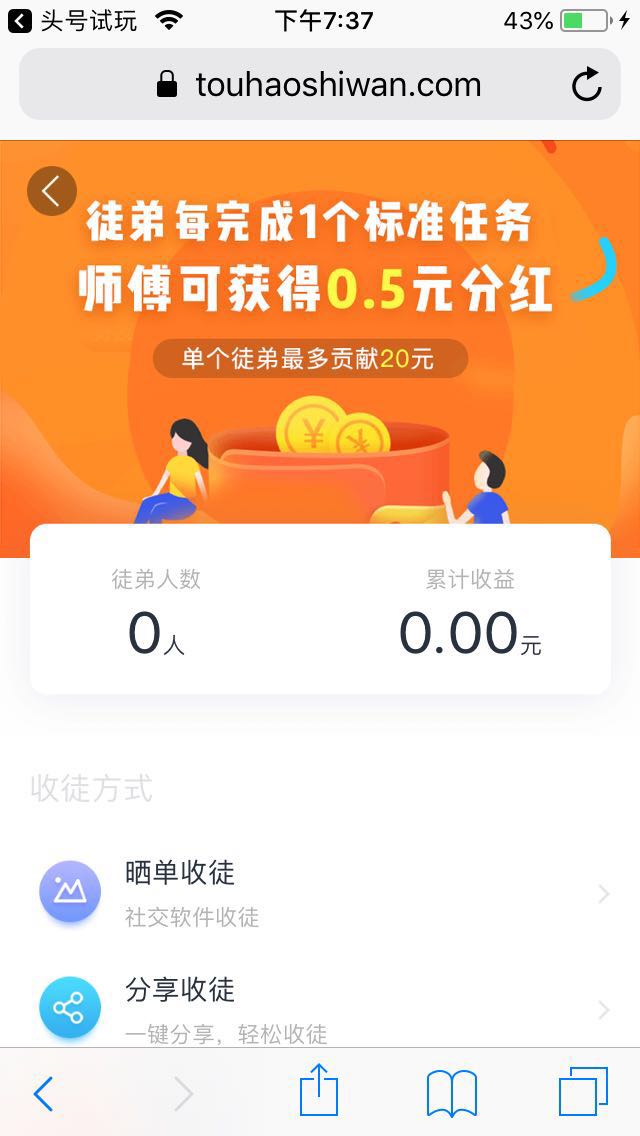The image size is (640, 1136).
Task: Tap the back arrow on the orange banner
Action: tap(52, 191)
